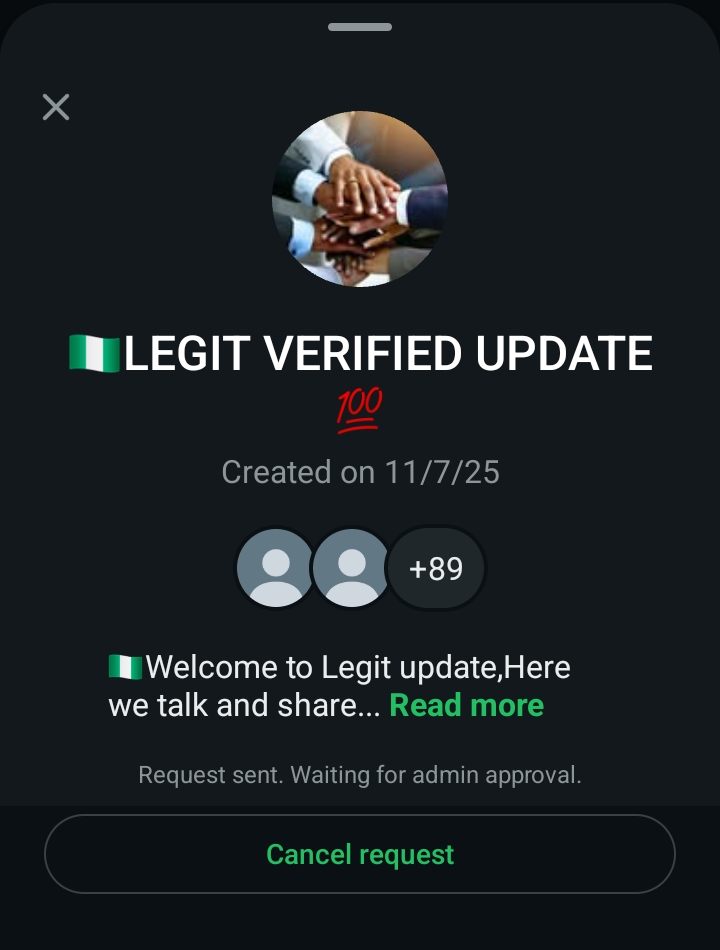
Task: Close the group invite sheet
Action: (x=56, y=107)
